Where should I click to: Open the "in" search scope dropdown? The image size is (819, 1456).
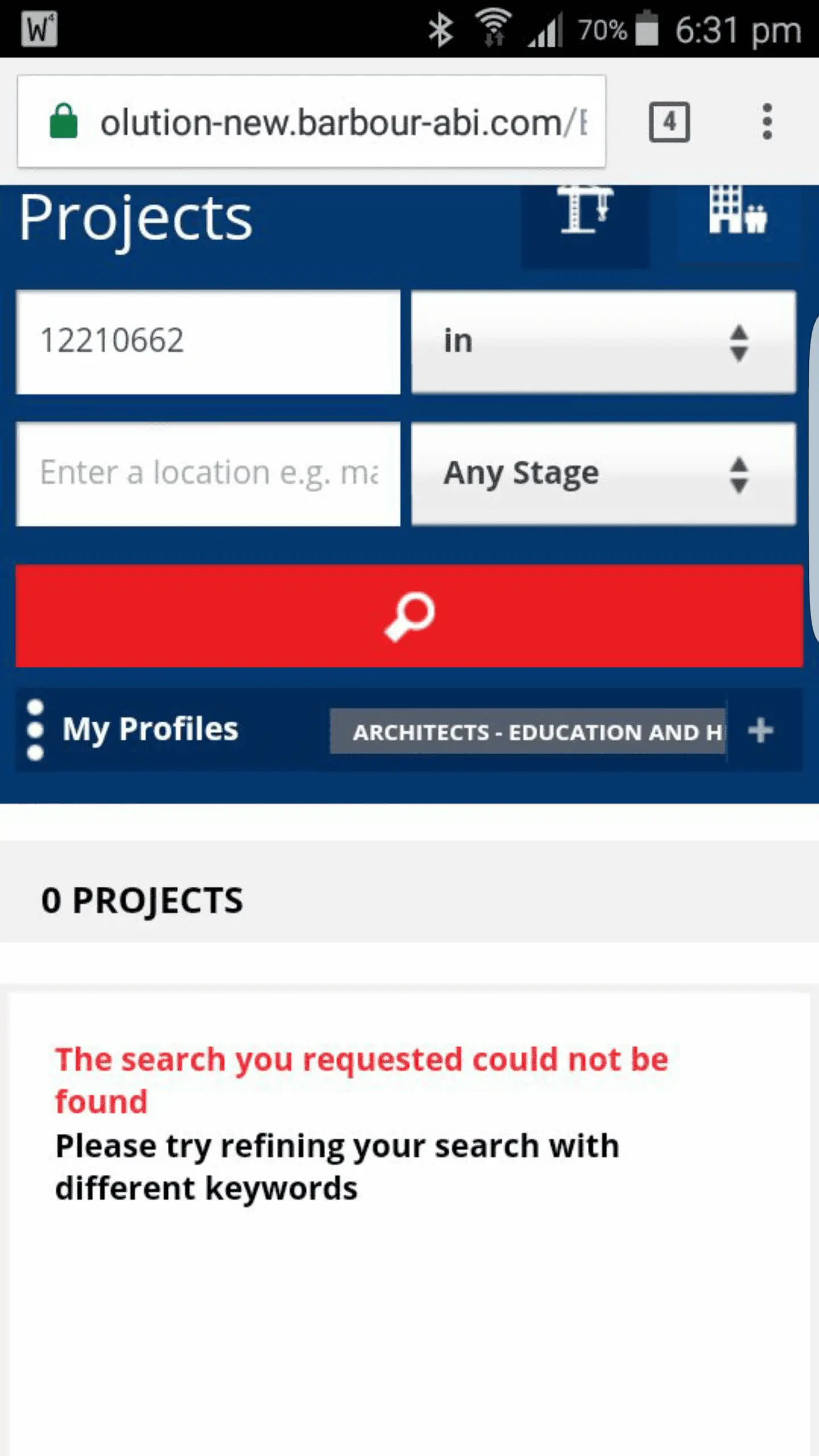pyautogui.click(x=603, y=342)
